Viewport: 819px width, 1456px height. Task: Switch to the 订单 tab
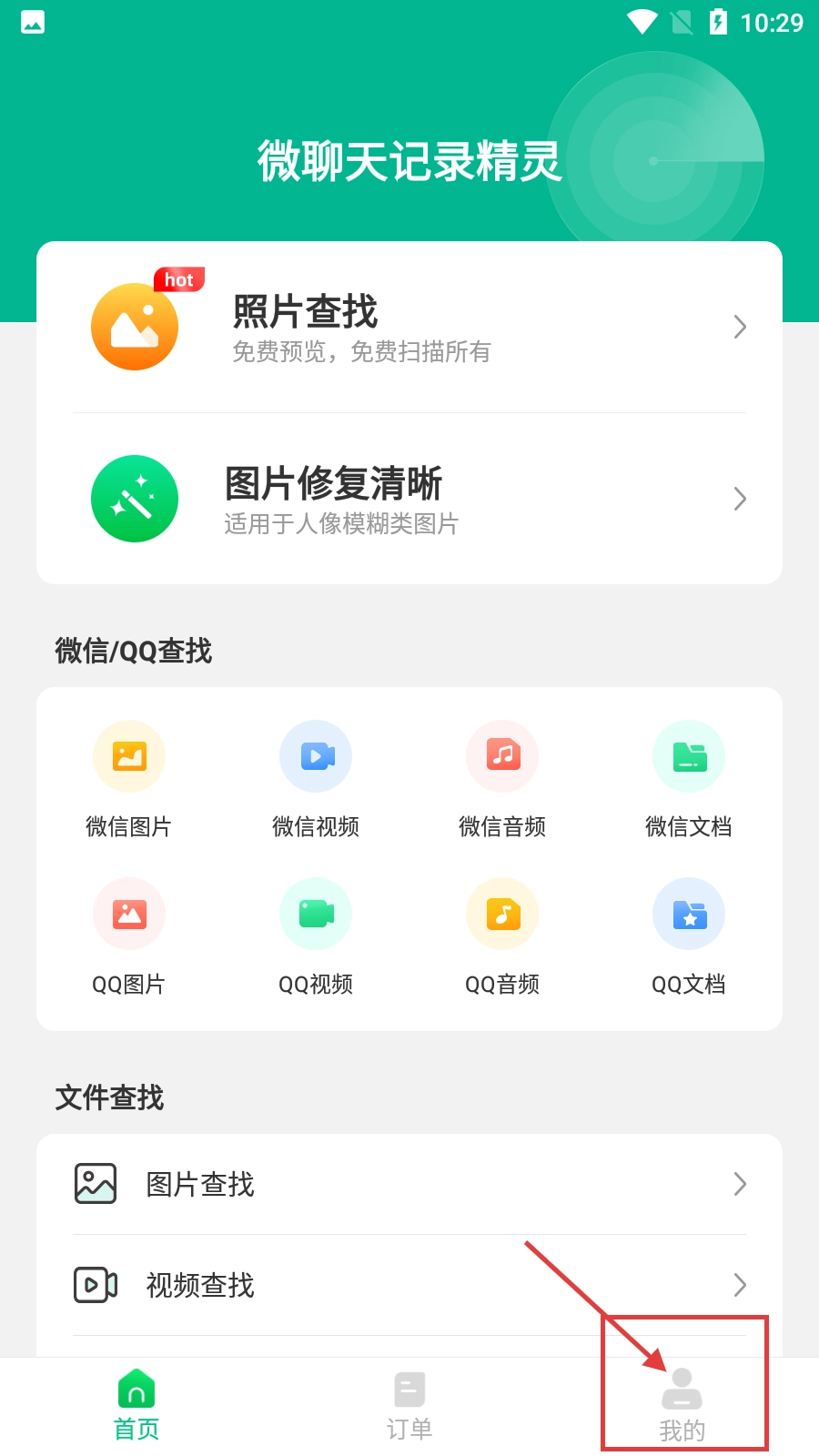coord(409,1406)
